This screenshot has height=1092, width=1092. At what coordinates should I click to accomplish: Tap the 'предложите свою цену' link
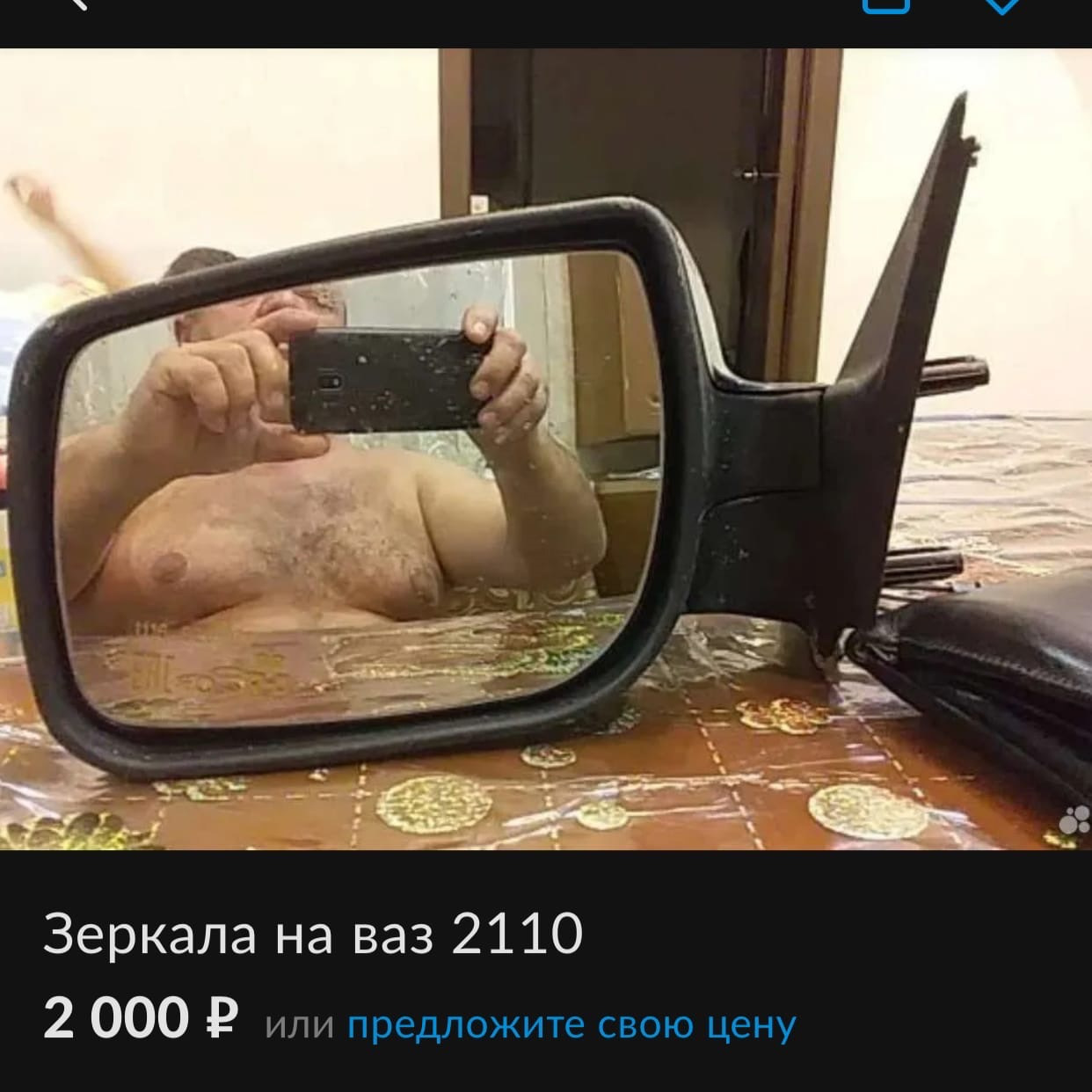[x=571, y=1024]
